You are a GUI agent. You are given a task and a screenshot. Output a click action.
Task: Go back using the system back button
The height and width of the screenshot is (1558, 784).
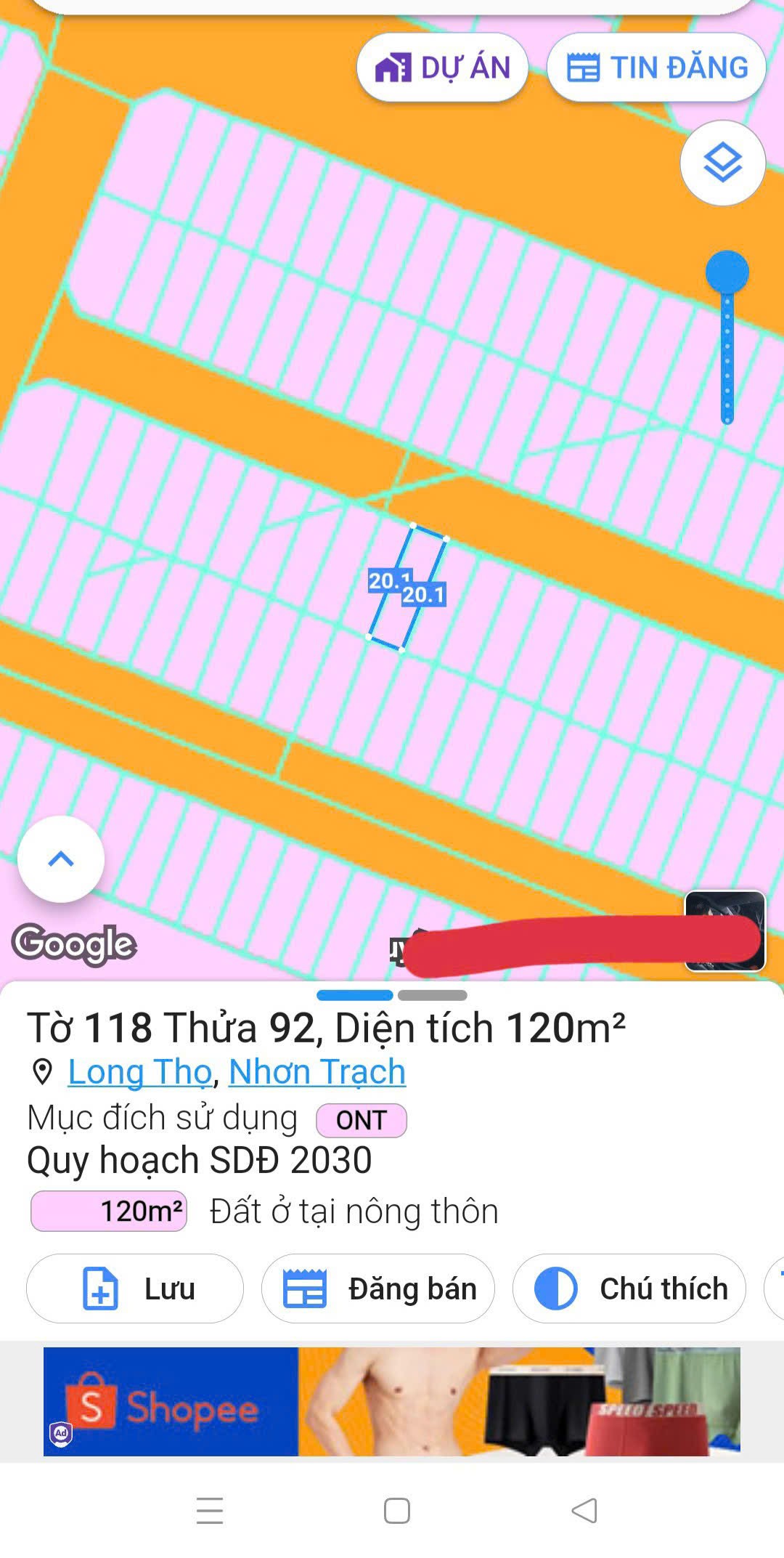(584, 1511)
